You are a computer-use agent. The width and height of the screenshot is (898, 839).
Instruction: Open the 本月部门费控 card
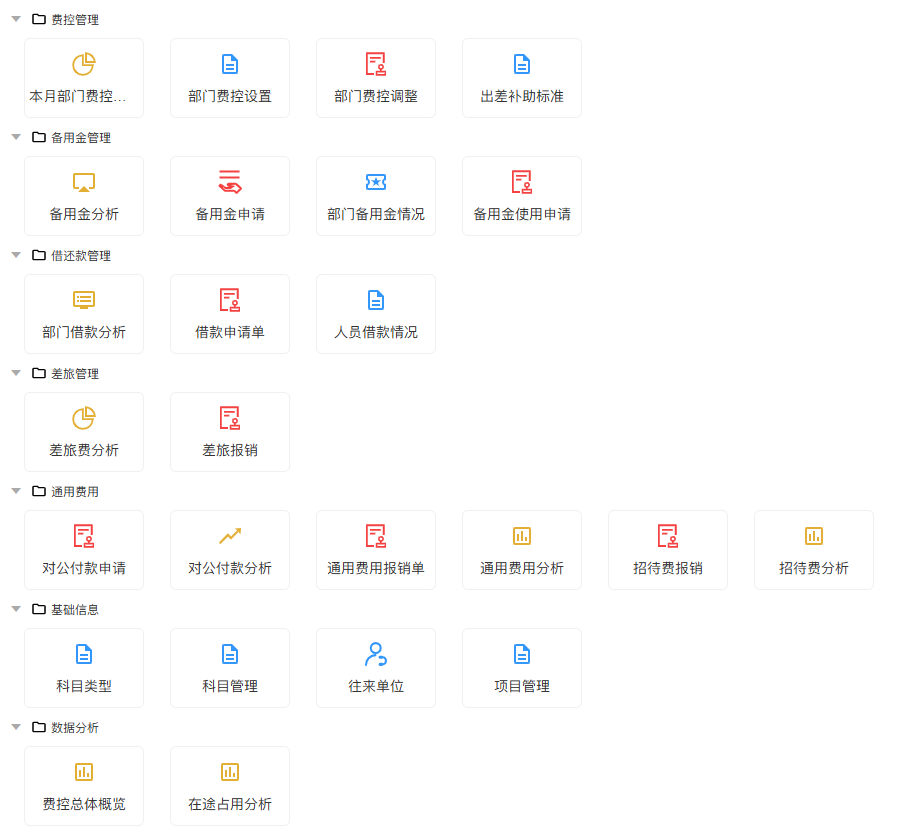84,78
